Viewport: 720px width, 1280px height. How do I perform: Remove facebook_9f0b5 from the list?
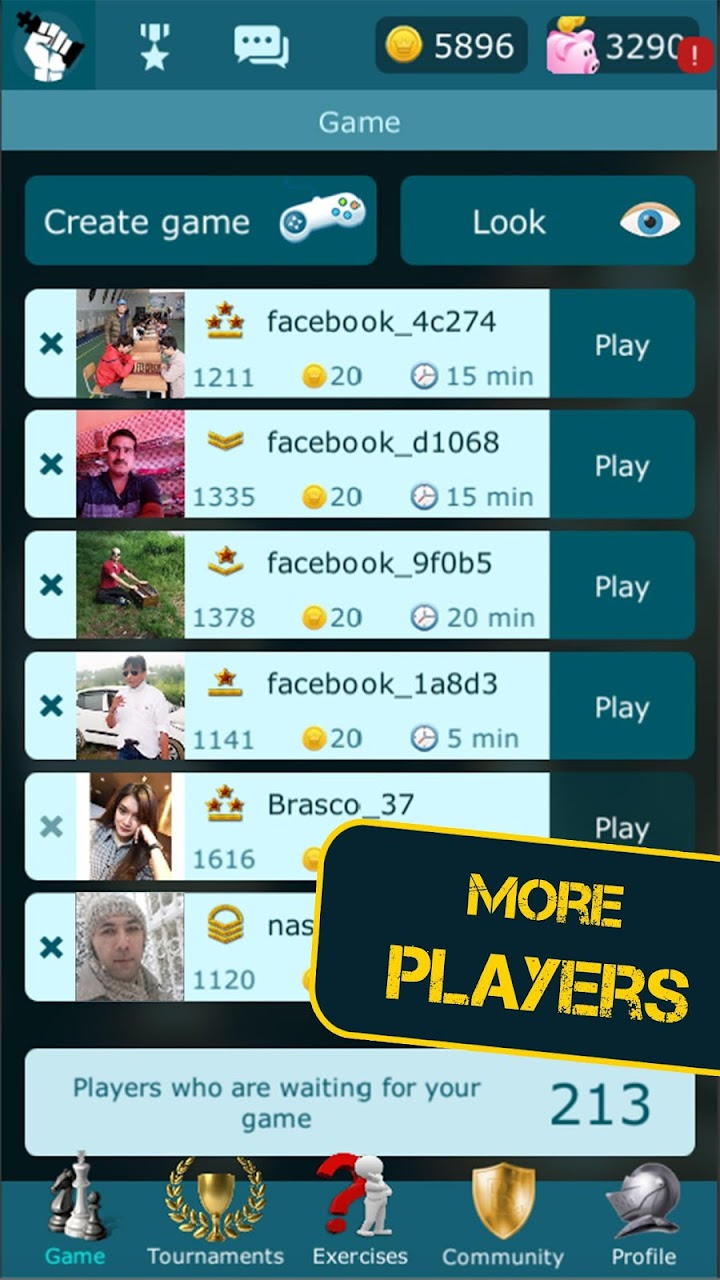[x=50, y=586]
